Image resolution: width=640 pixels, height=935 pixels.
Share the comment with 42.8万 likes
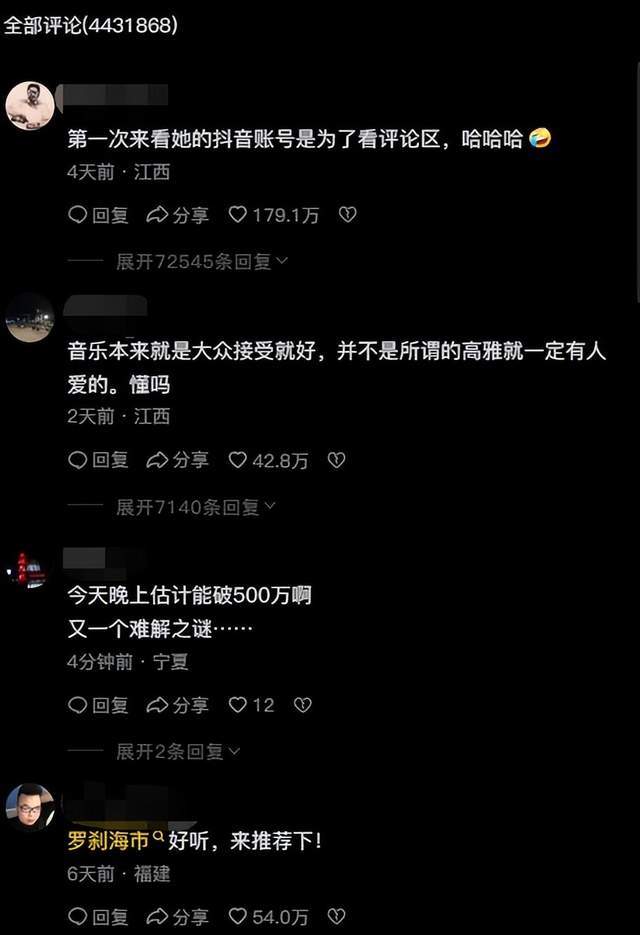tap(177, 461)
